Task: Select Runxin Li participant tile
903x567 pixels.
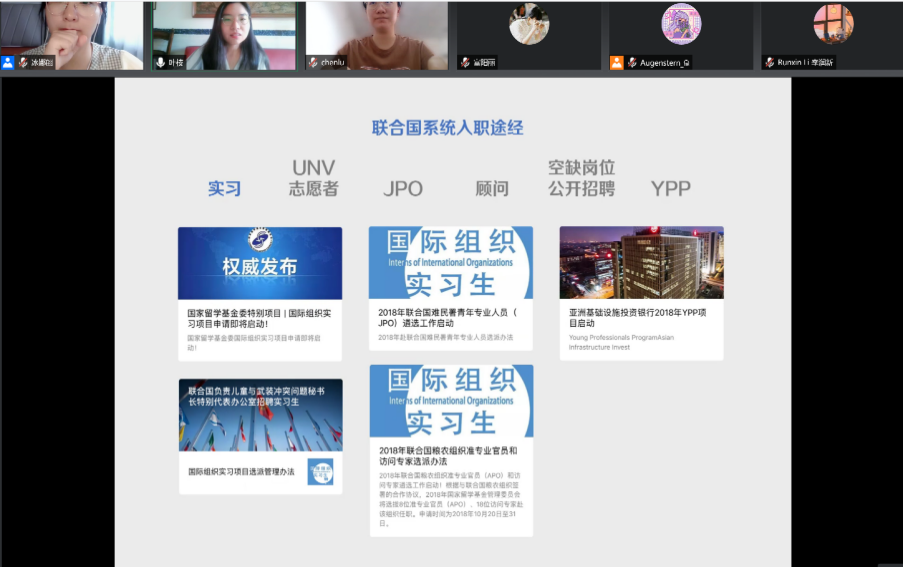Action: coord(833,35)
